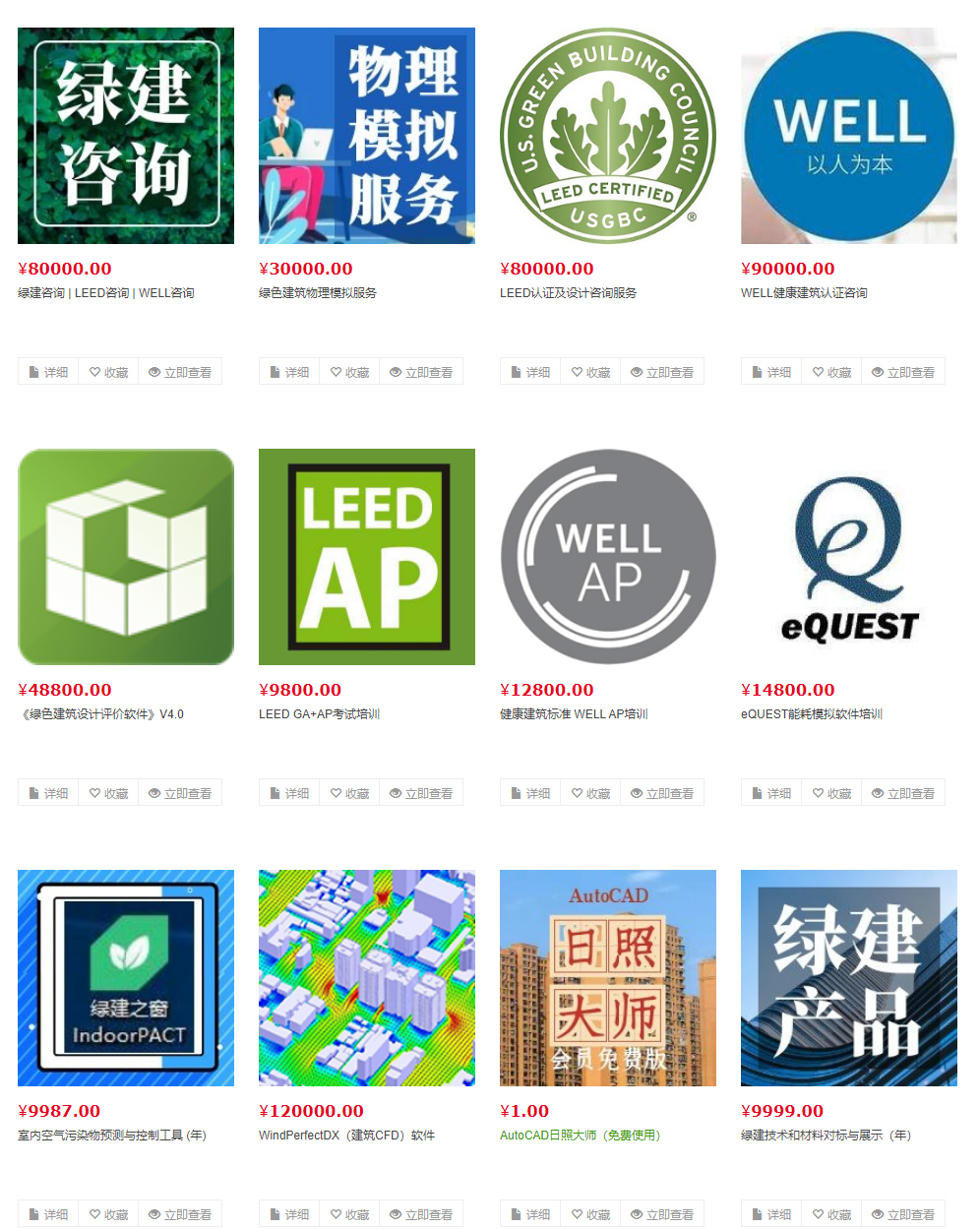Favorite WindPerfectDX（建筑CFD）软件
980x1229 pixels.
pyautogui.click(x=348, y=1214)
